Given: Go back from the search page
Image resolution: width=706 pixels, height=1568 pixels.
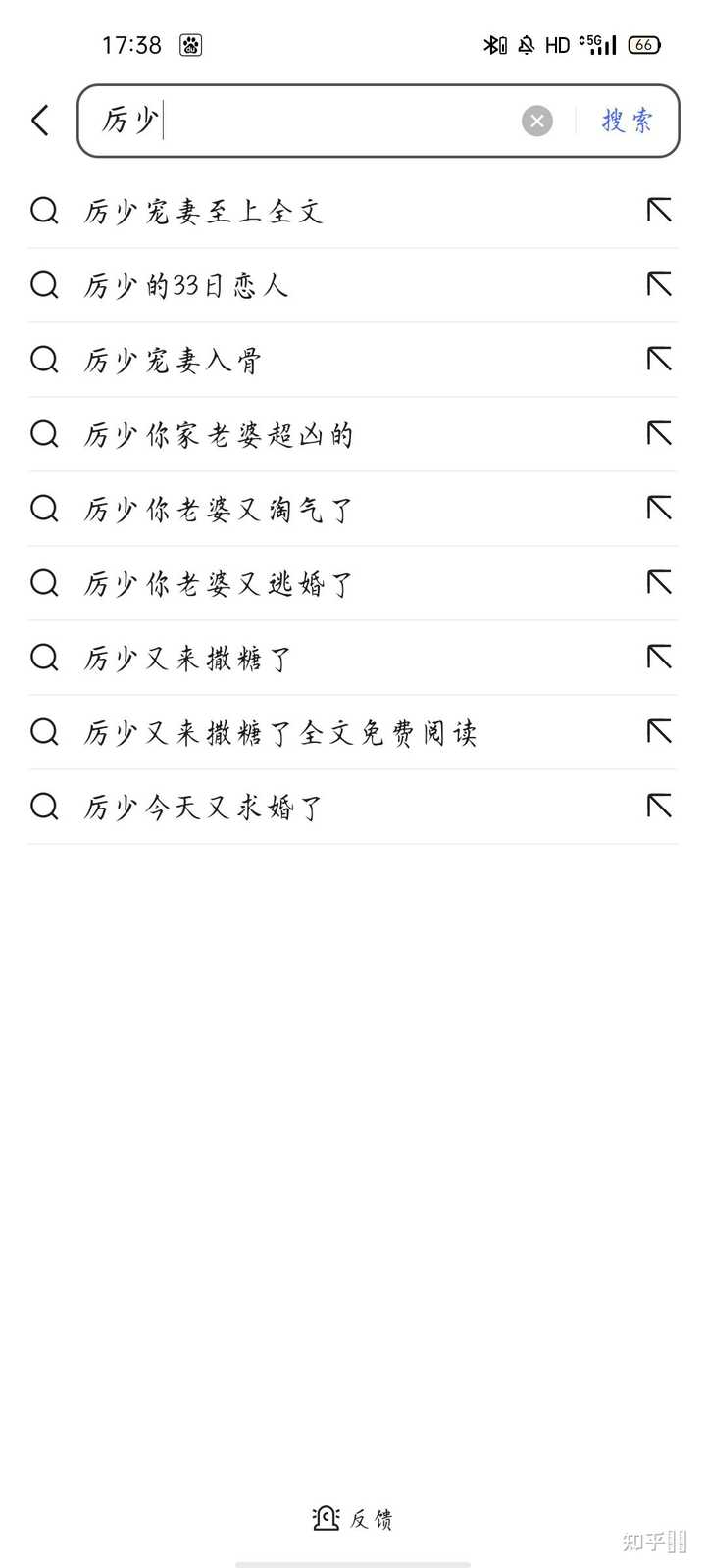Looking at the screenshot, I should pyautogui.click(x=40, y=121).
